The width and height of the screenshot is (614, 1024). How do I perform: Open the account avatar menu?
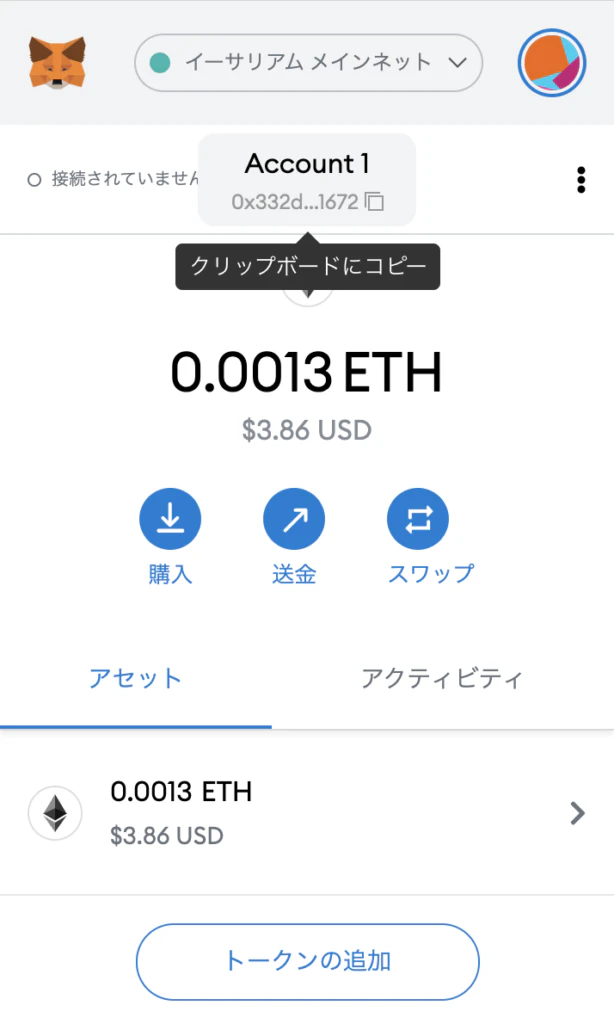coord(552,63)
